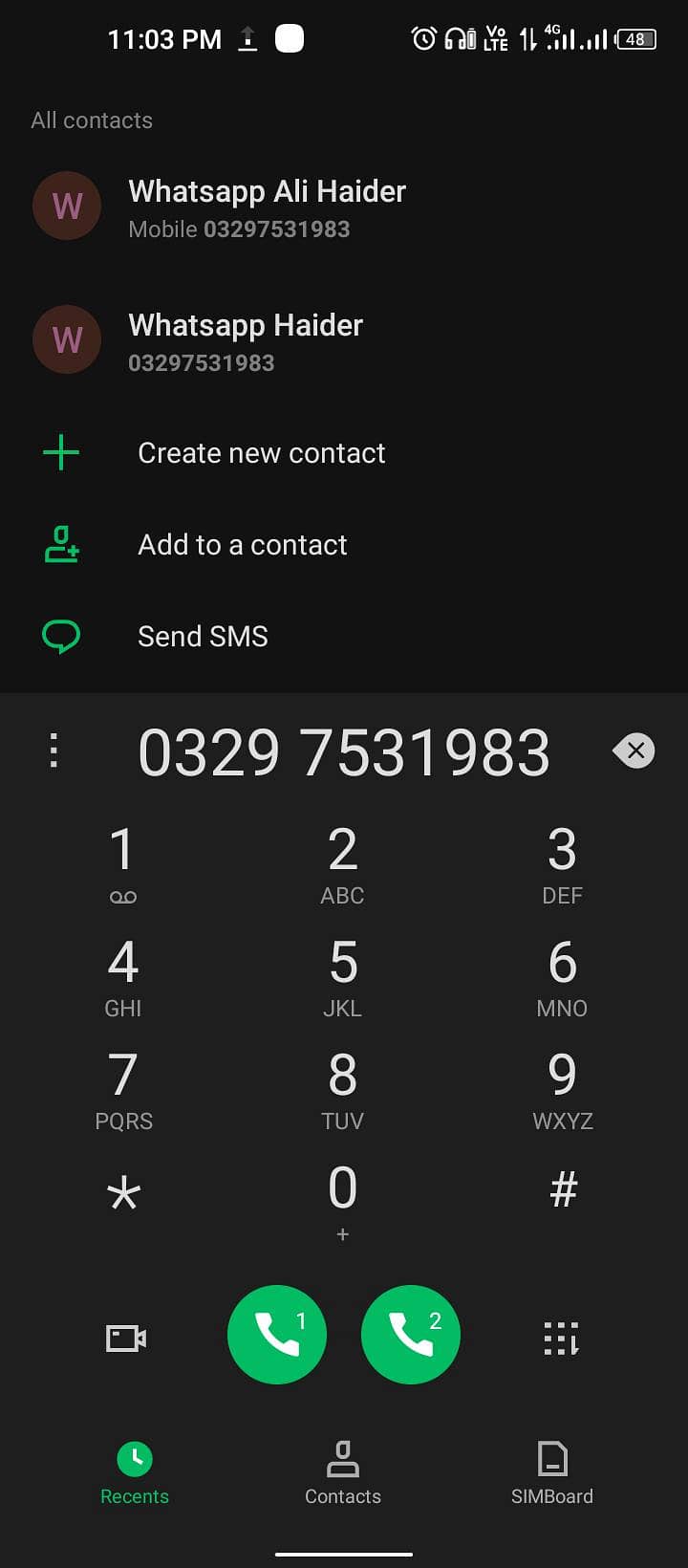
Task: Dial digit 1 on keypad
Action: [123, 863]
